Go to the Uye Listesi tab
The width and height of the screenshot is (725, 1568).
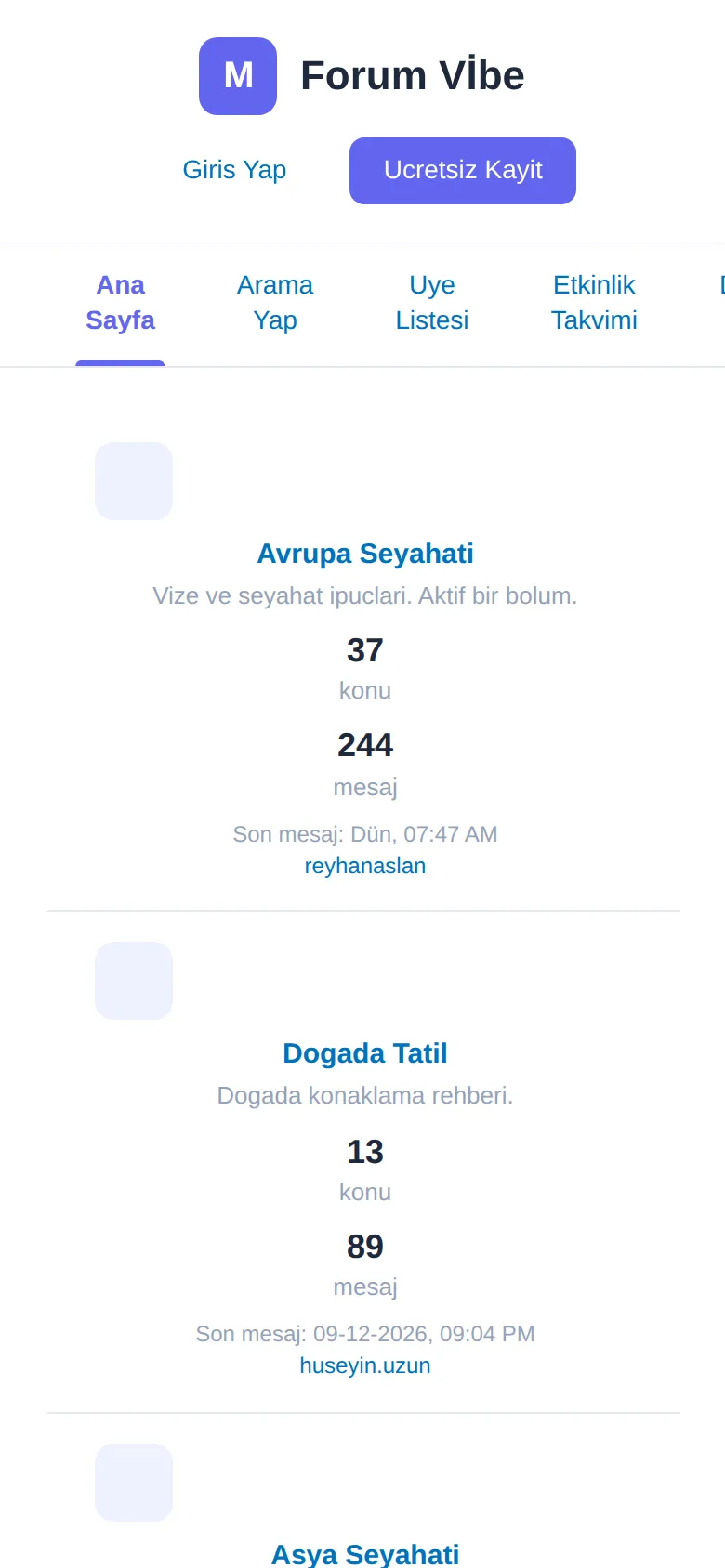click(x=432, y=303)
